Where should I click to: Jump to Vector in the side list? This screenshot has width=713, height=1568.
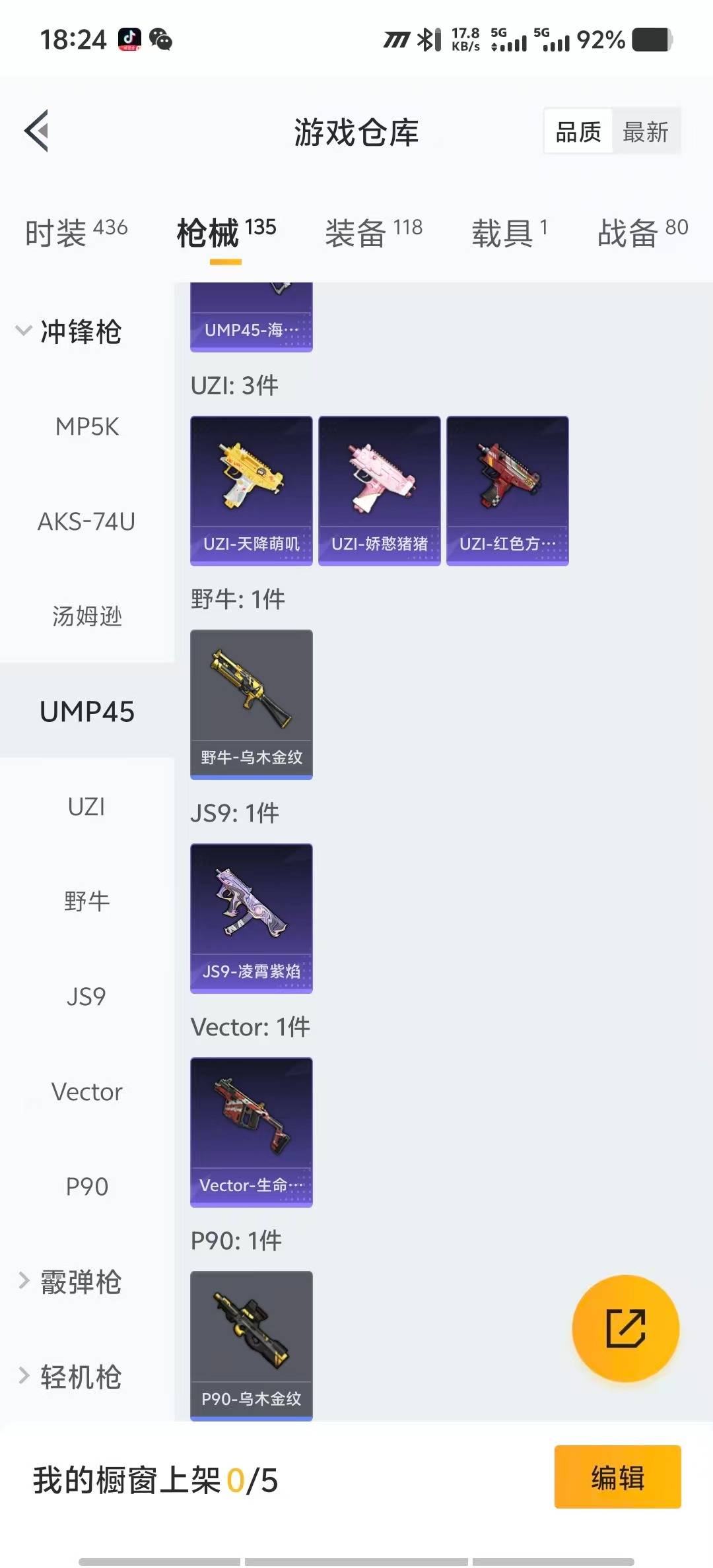click(87, 1092)
